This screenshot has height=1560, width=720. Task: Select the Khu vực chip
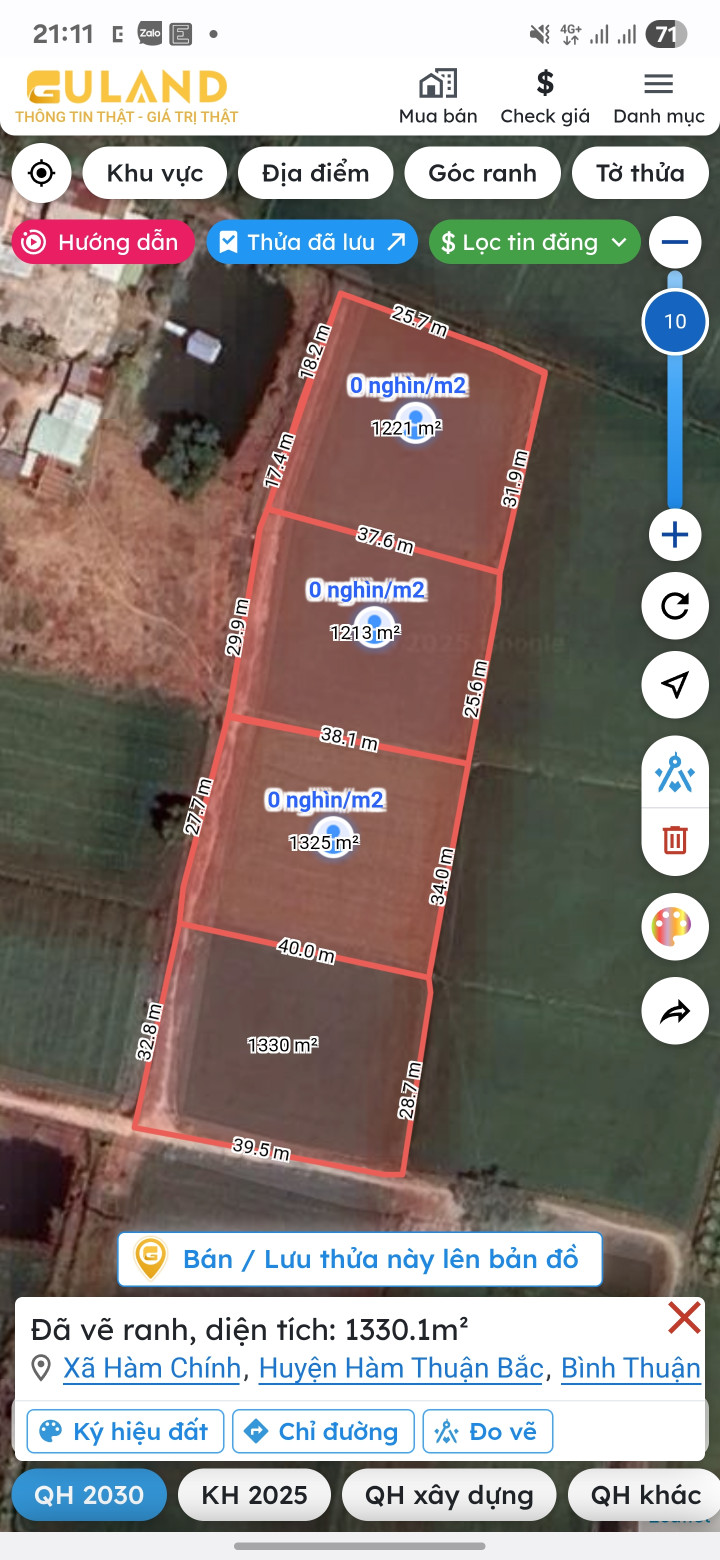[155, 173]
